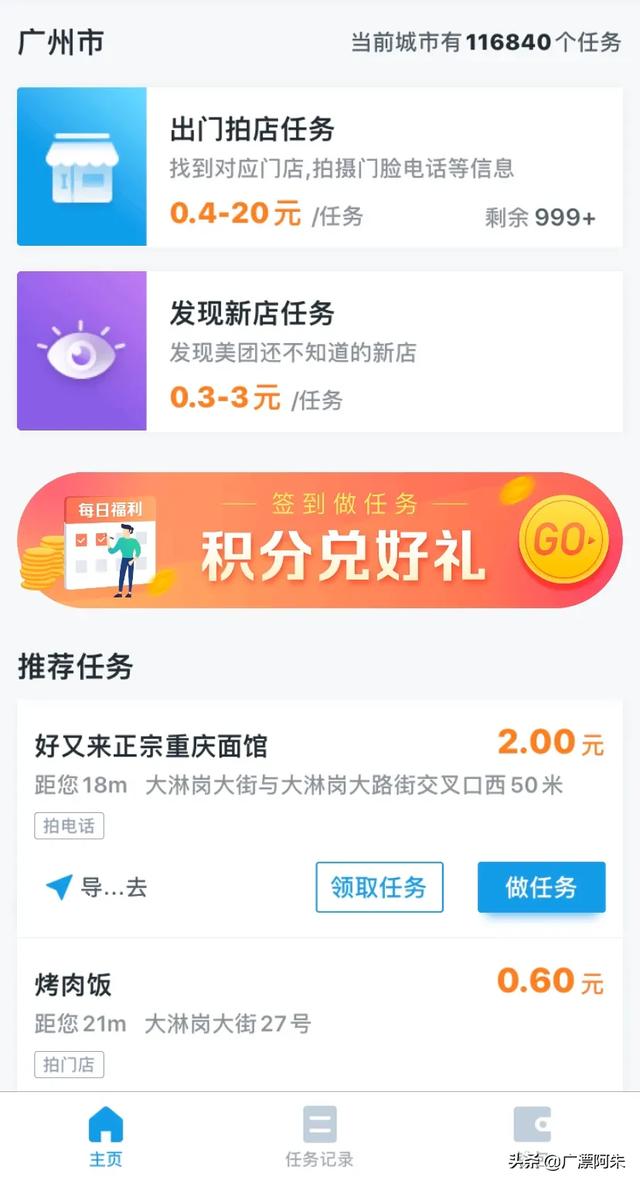Claim task with 领取任务 button
The height and width of the screenshot is (1184, 640).
[379, 887]
